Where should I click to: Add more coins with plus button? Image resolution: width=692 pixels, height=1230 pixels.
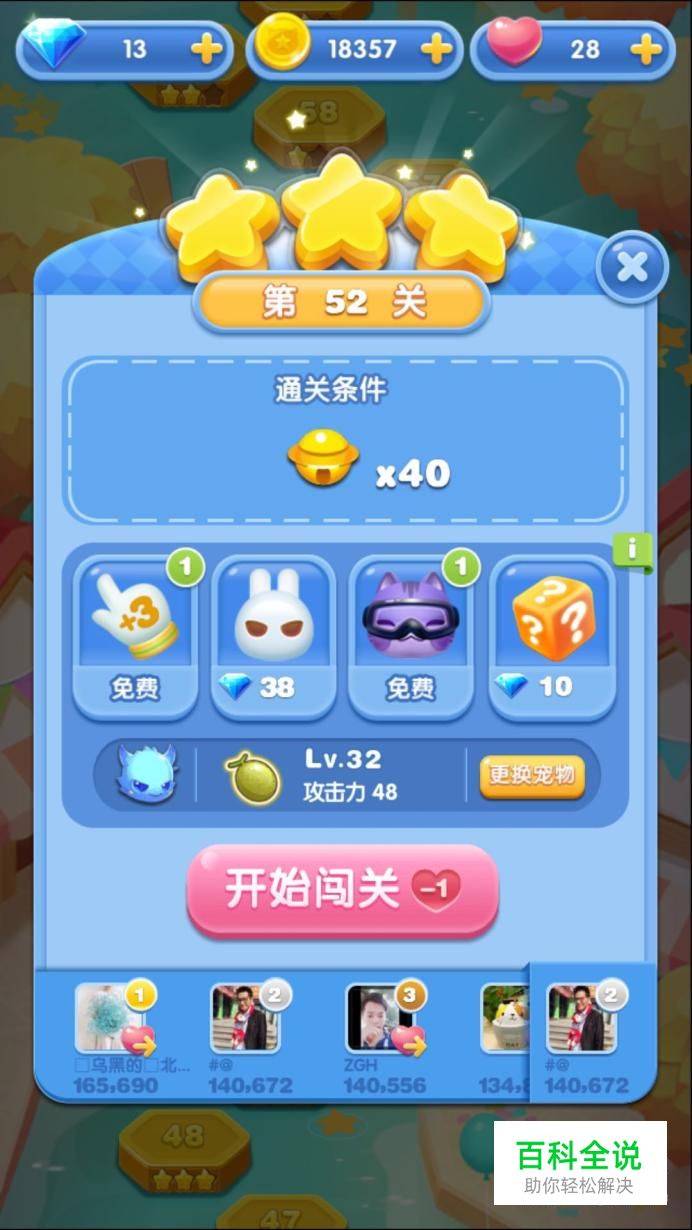436,49
